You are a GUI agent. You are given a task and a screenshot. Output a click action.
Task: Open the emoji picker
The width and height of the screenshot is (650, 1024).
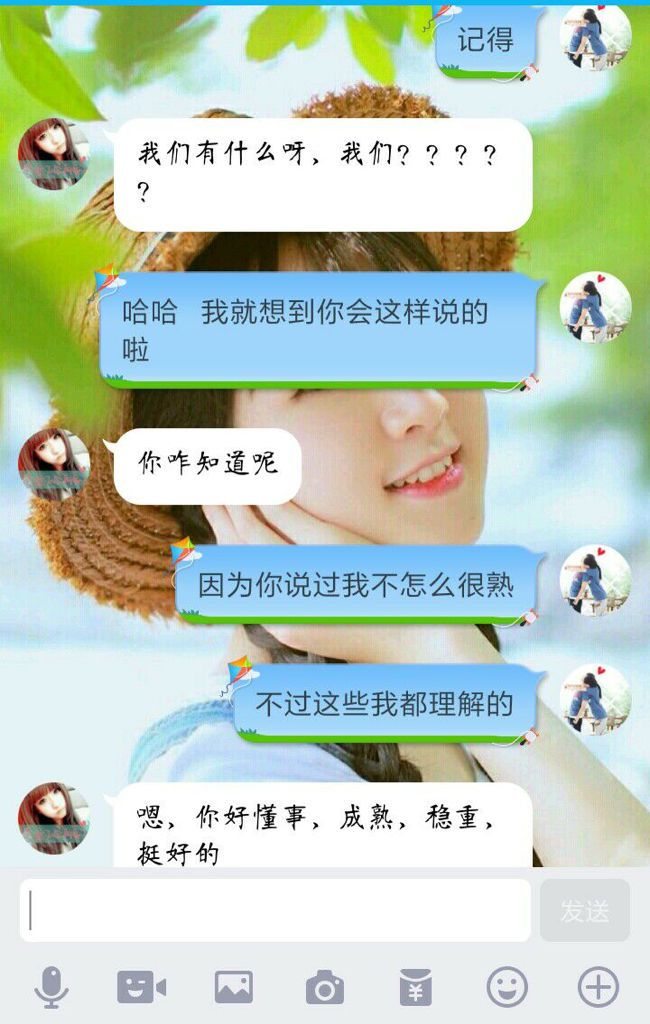(x=507, y=987)
